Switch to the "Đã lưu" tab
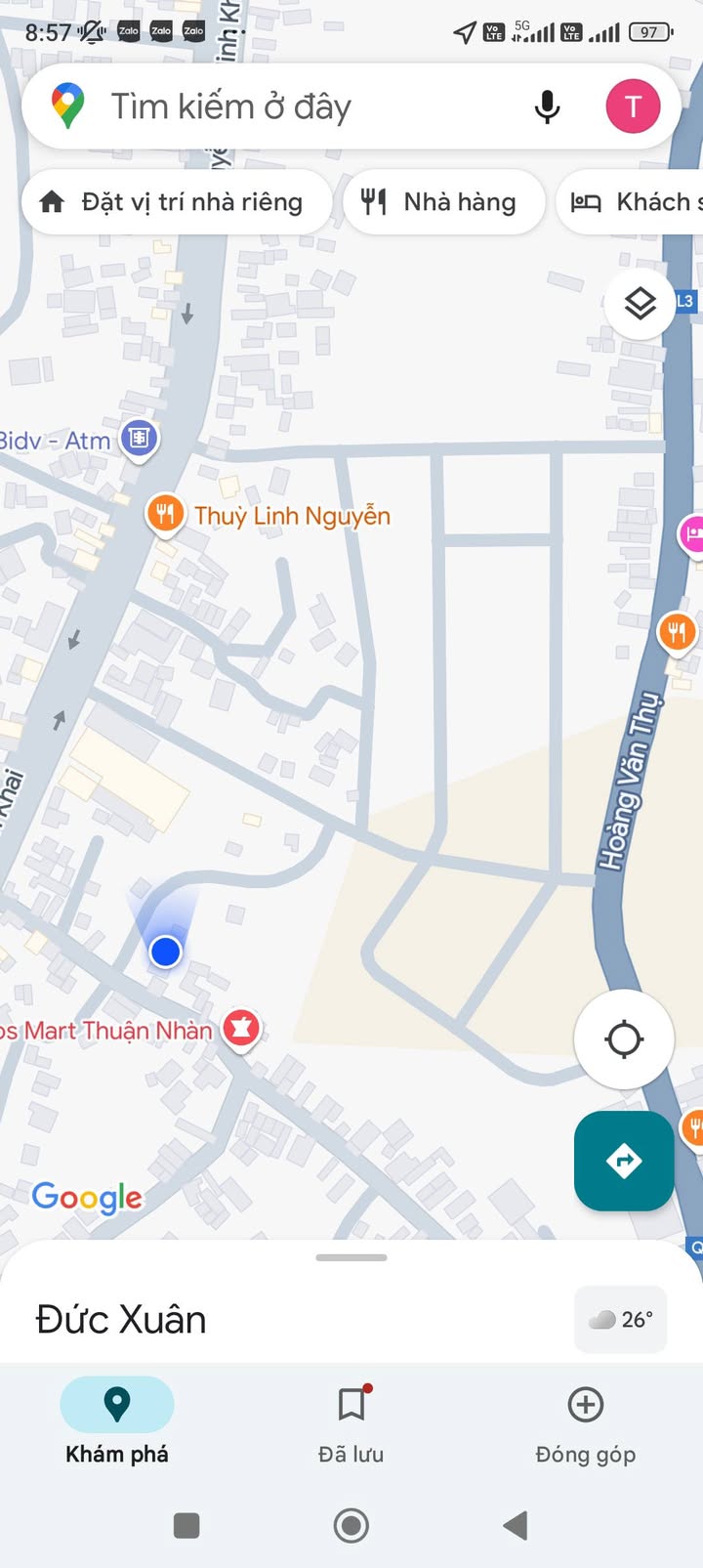 point(351,1422)
